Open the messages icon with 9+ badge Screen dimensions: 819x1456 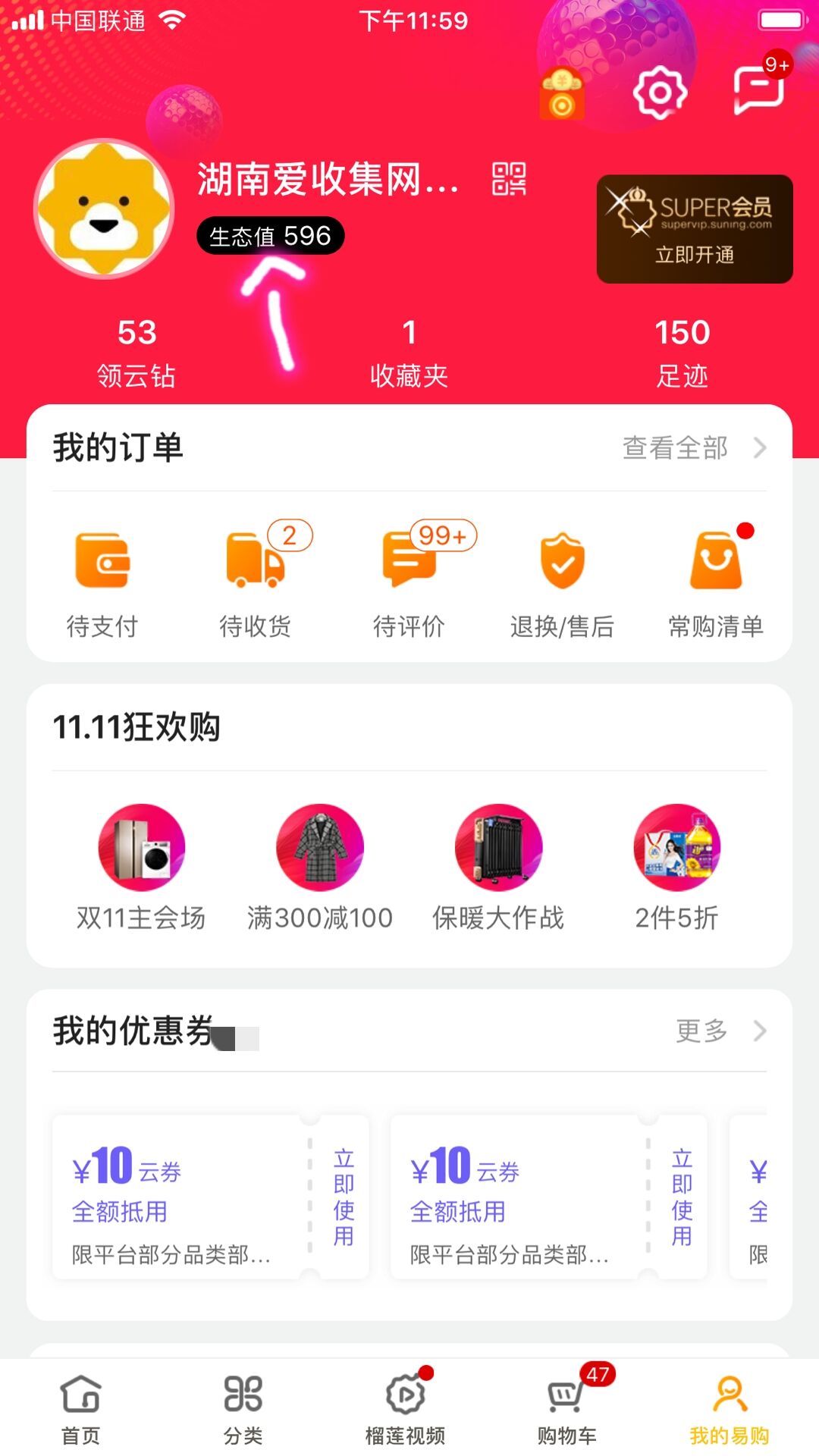point(759,89)
